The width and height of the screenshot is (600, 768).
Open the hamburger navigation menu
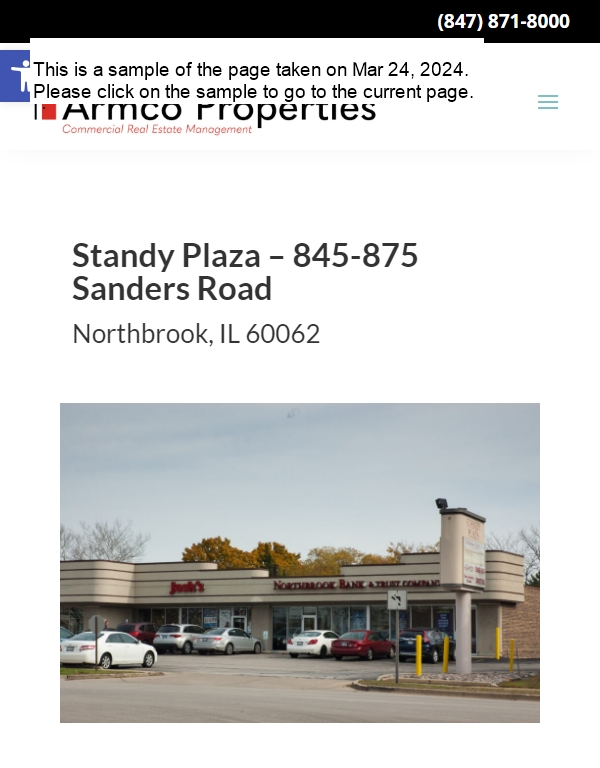548,102
